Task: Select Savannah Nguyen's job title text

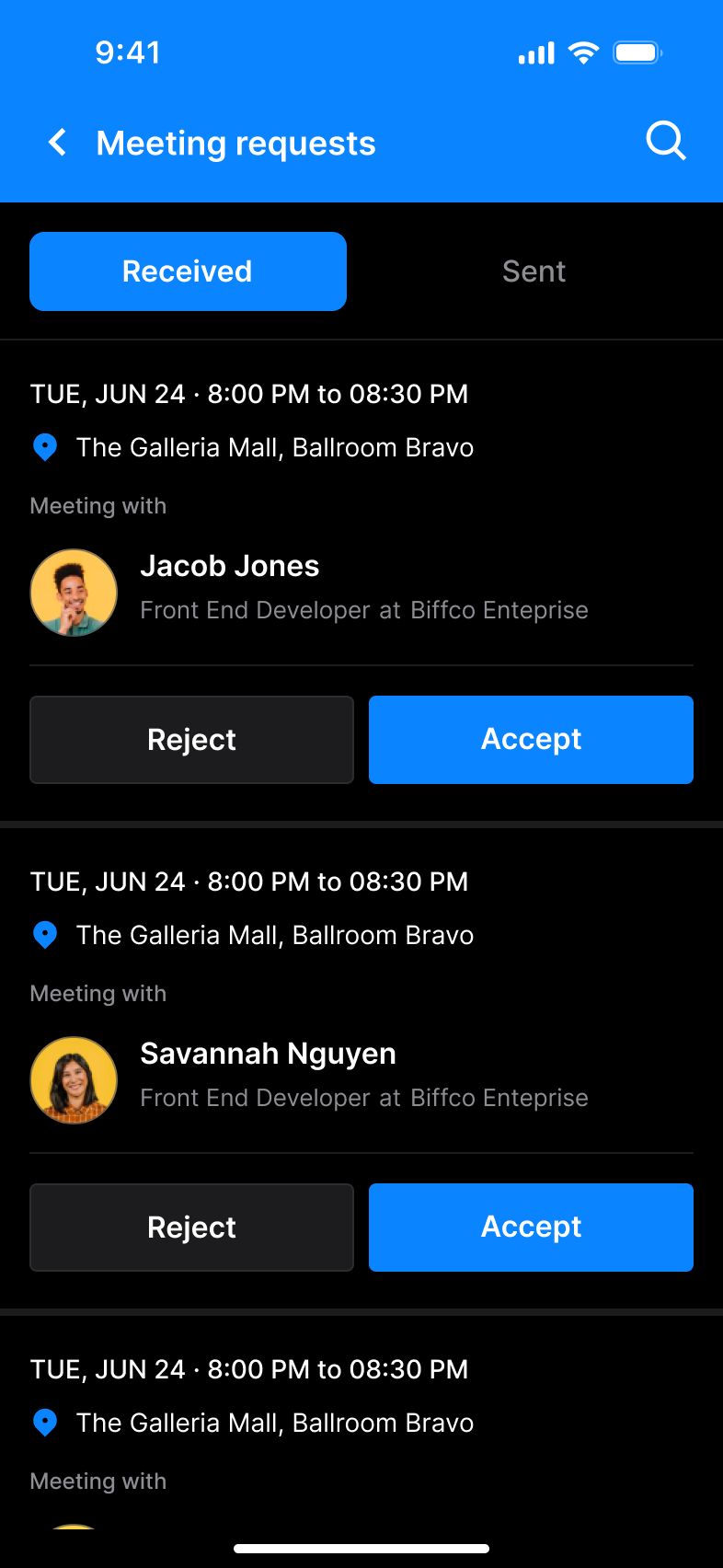Action: (363, 1097)
